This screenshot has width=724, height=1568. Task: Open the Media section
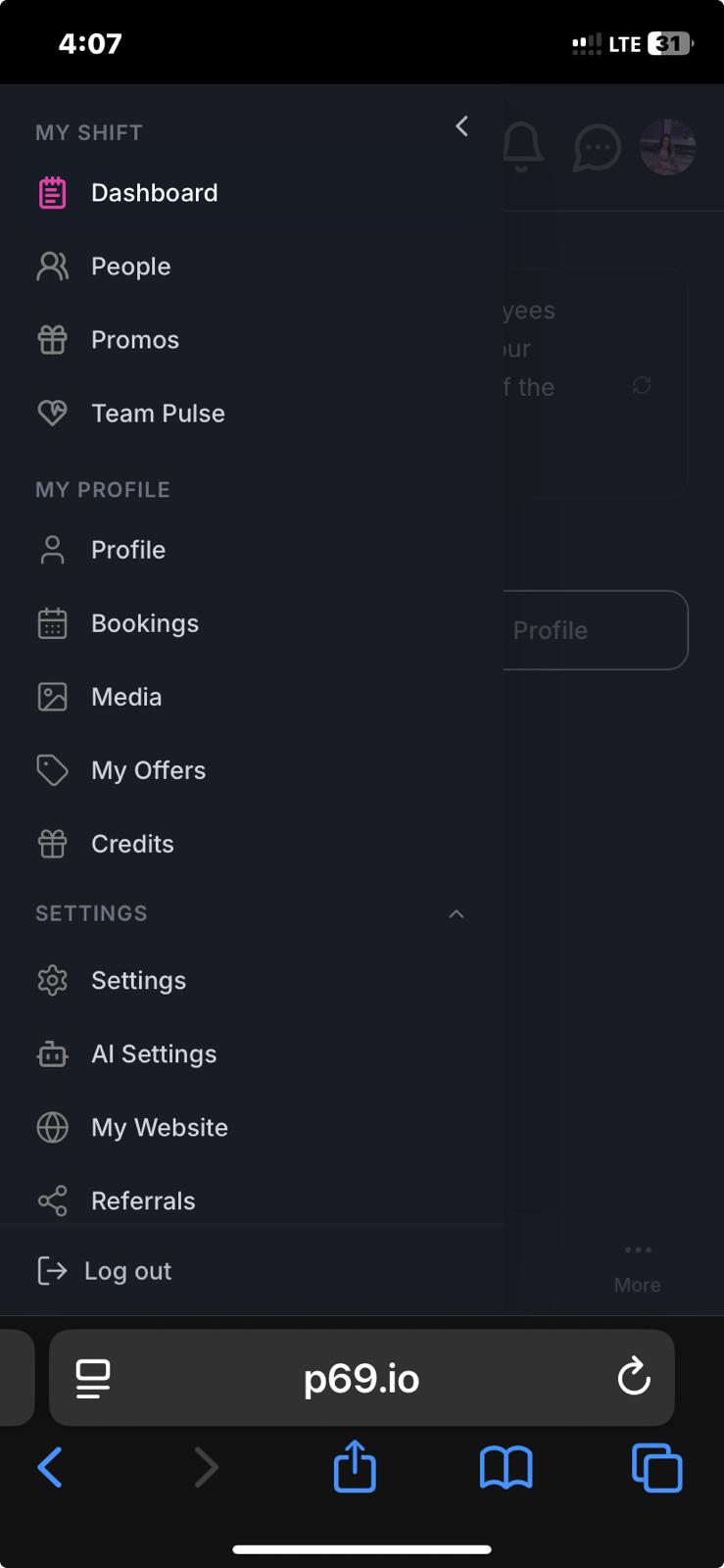[x=252, y=697]
